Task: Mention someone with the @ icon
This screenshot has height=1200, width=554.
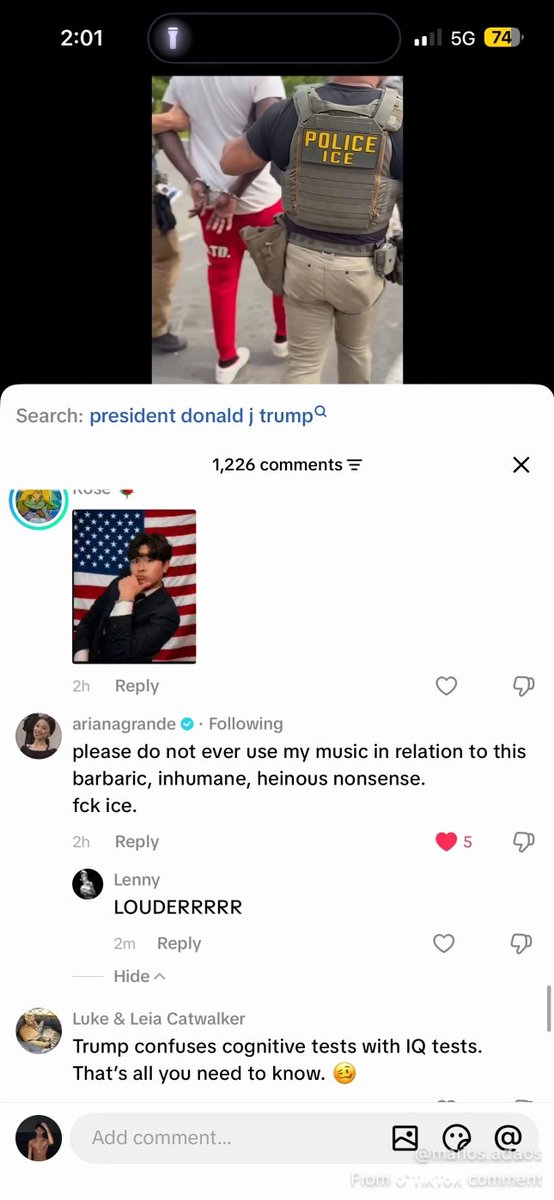Action: coord(508,1138)
